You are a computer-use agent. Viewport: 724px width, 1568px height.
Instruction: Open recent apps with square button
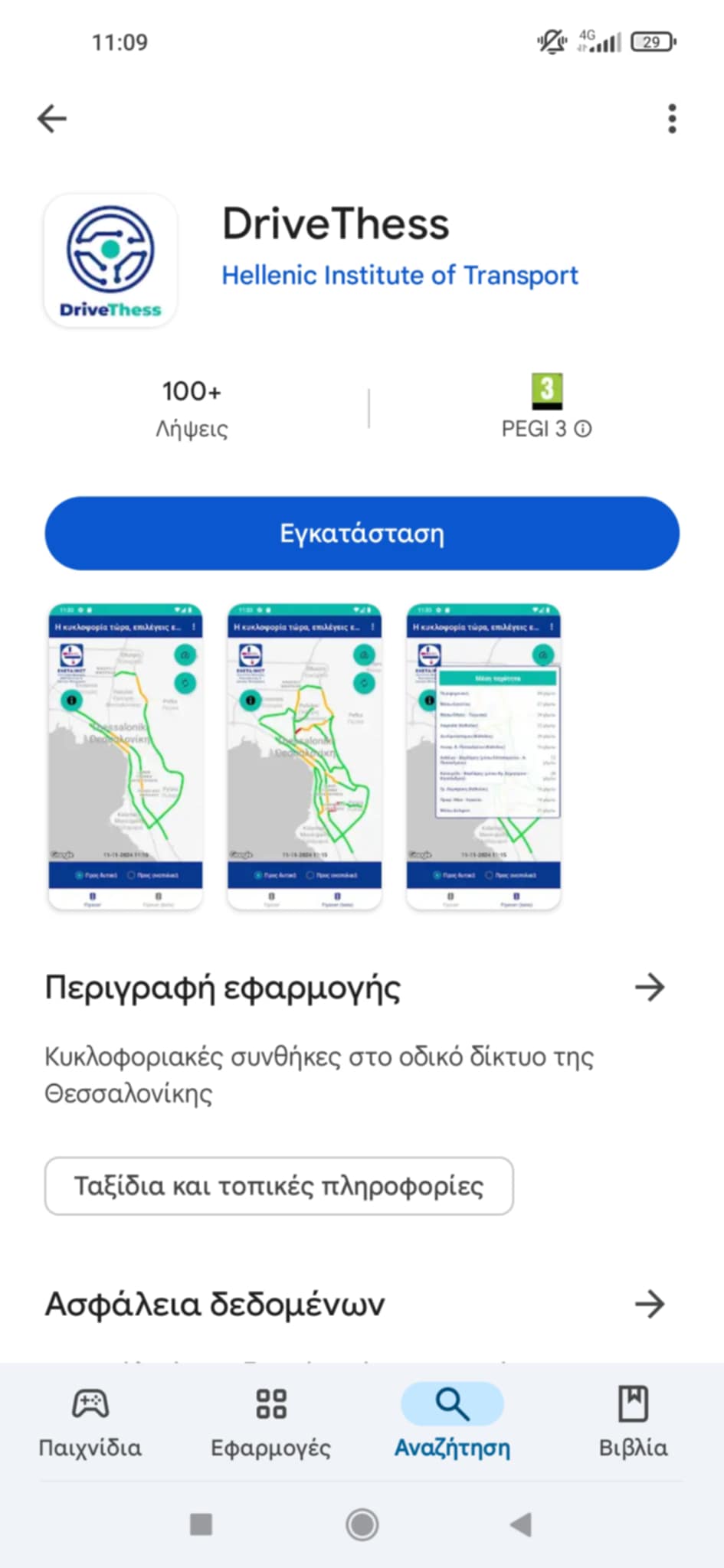tap(201, 1524)
